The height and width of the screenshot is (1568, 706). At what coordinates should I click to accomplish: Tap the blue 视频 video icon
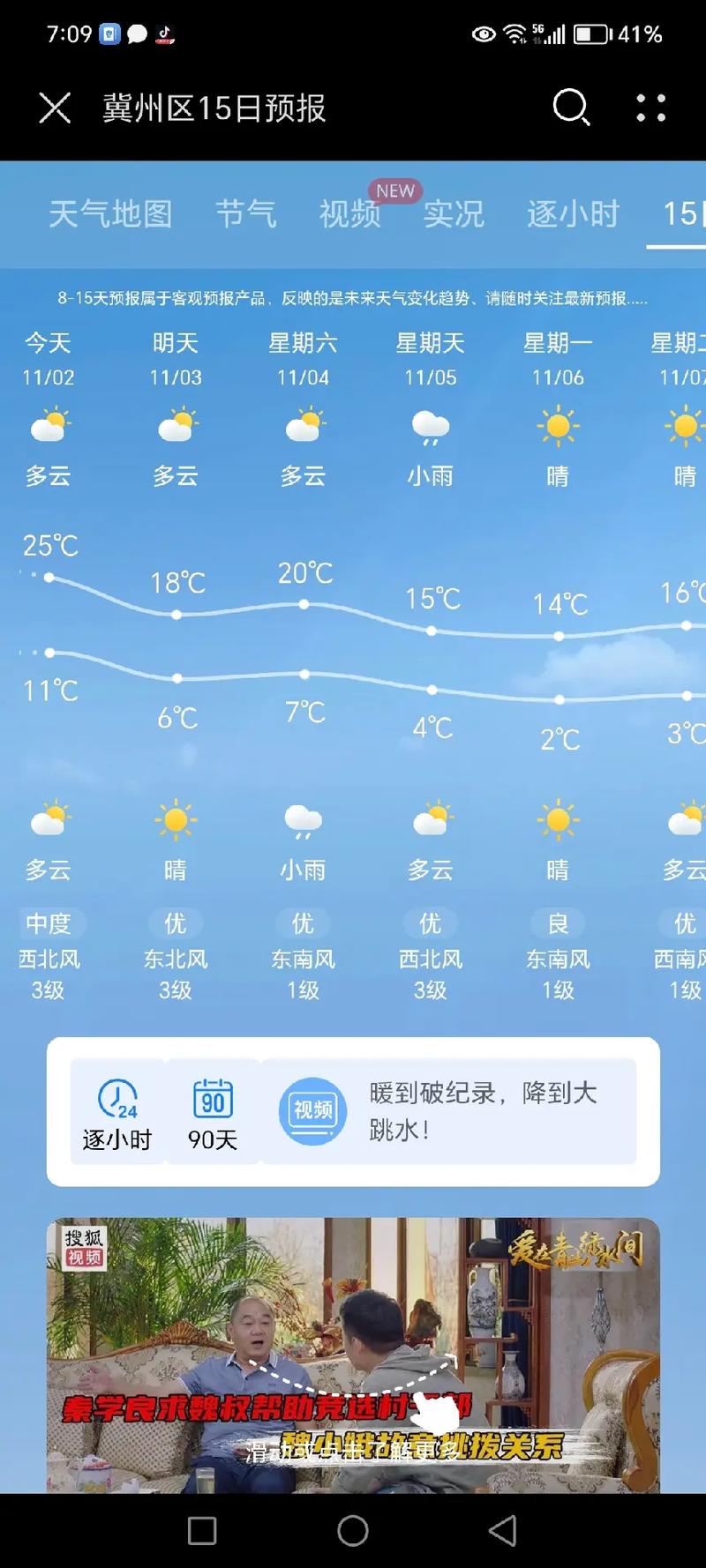click(x=311, y=1110)
